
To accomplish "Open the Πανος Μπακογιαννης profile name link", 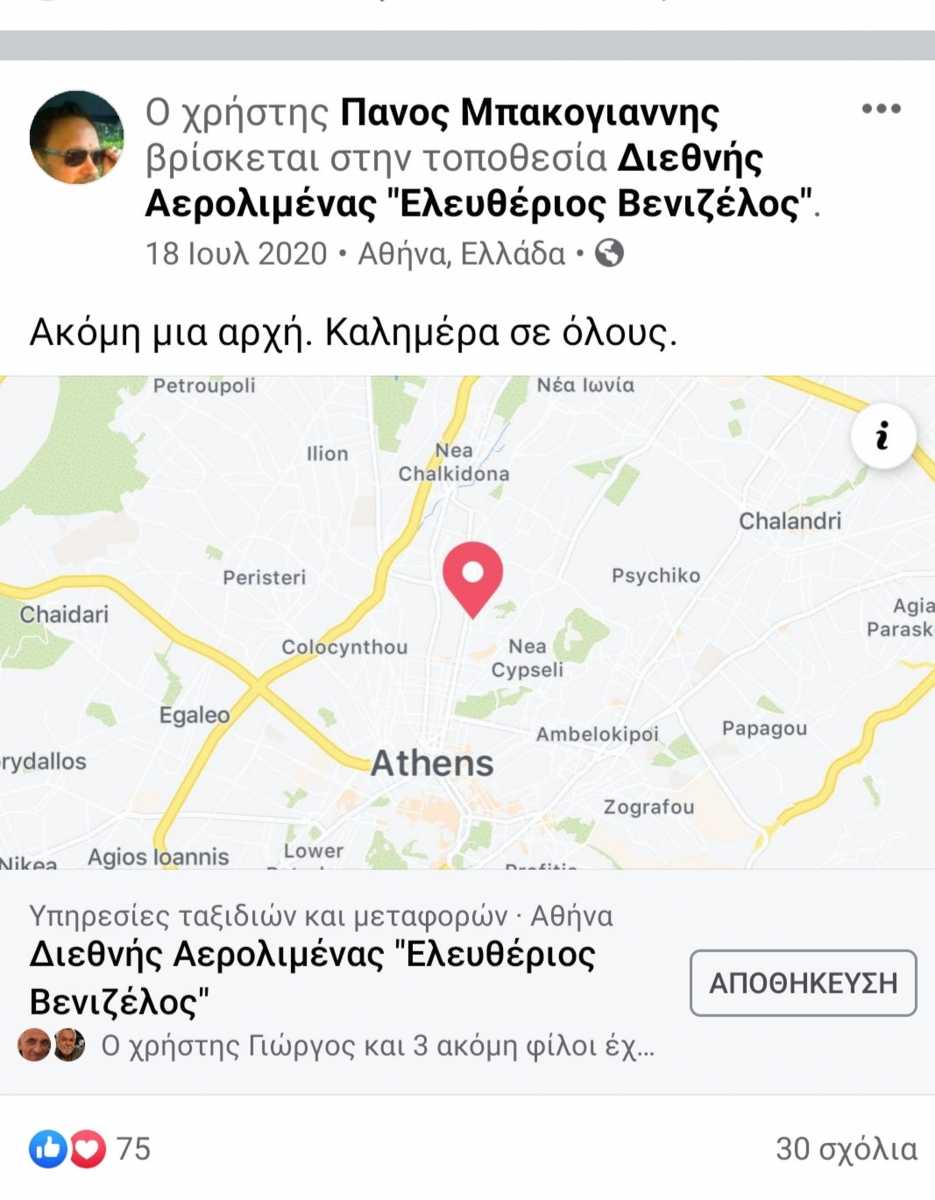I will coord(530,114).
